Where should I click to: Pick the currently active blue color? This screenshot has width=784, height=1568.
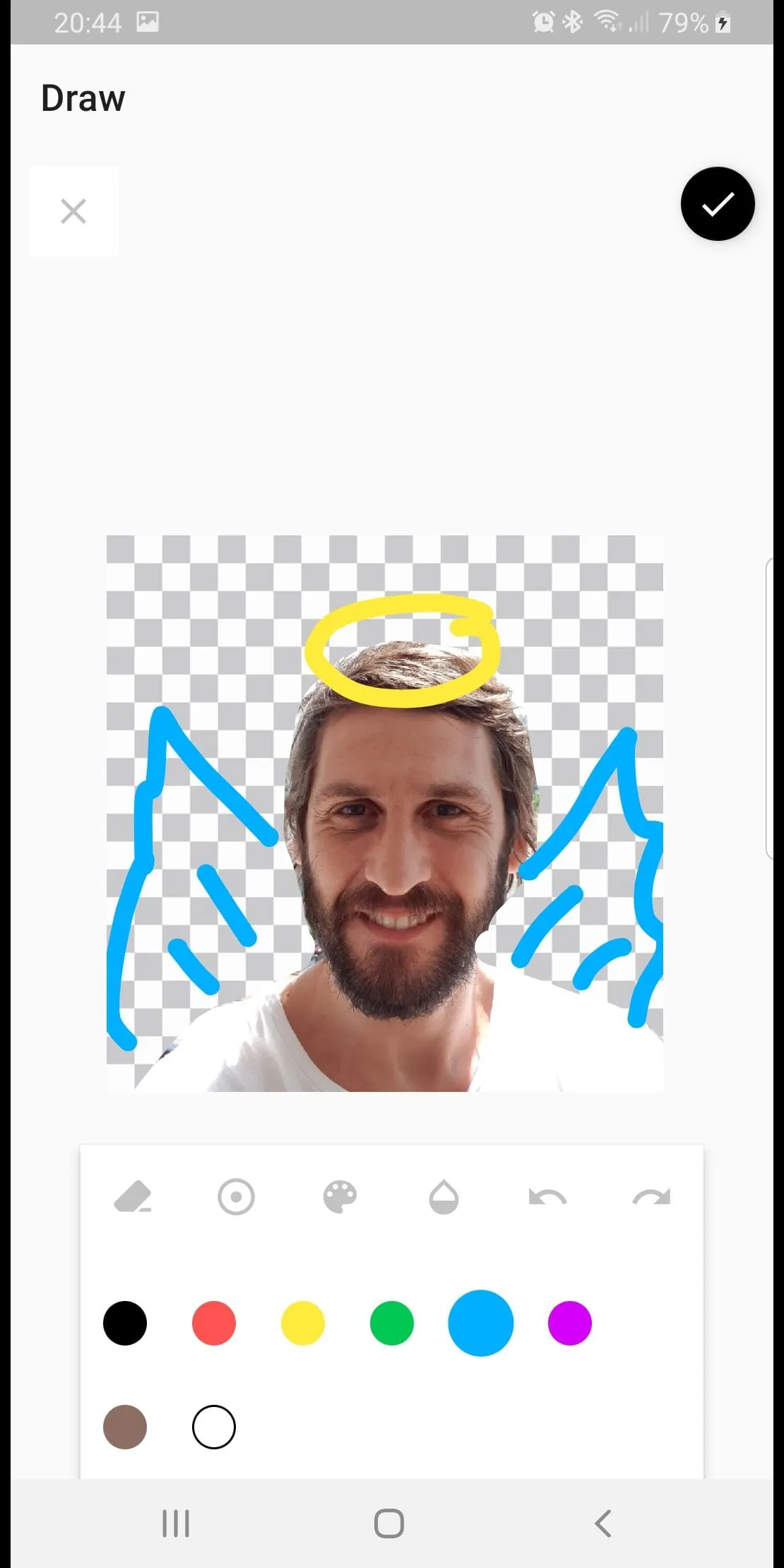click(480, 1324)
